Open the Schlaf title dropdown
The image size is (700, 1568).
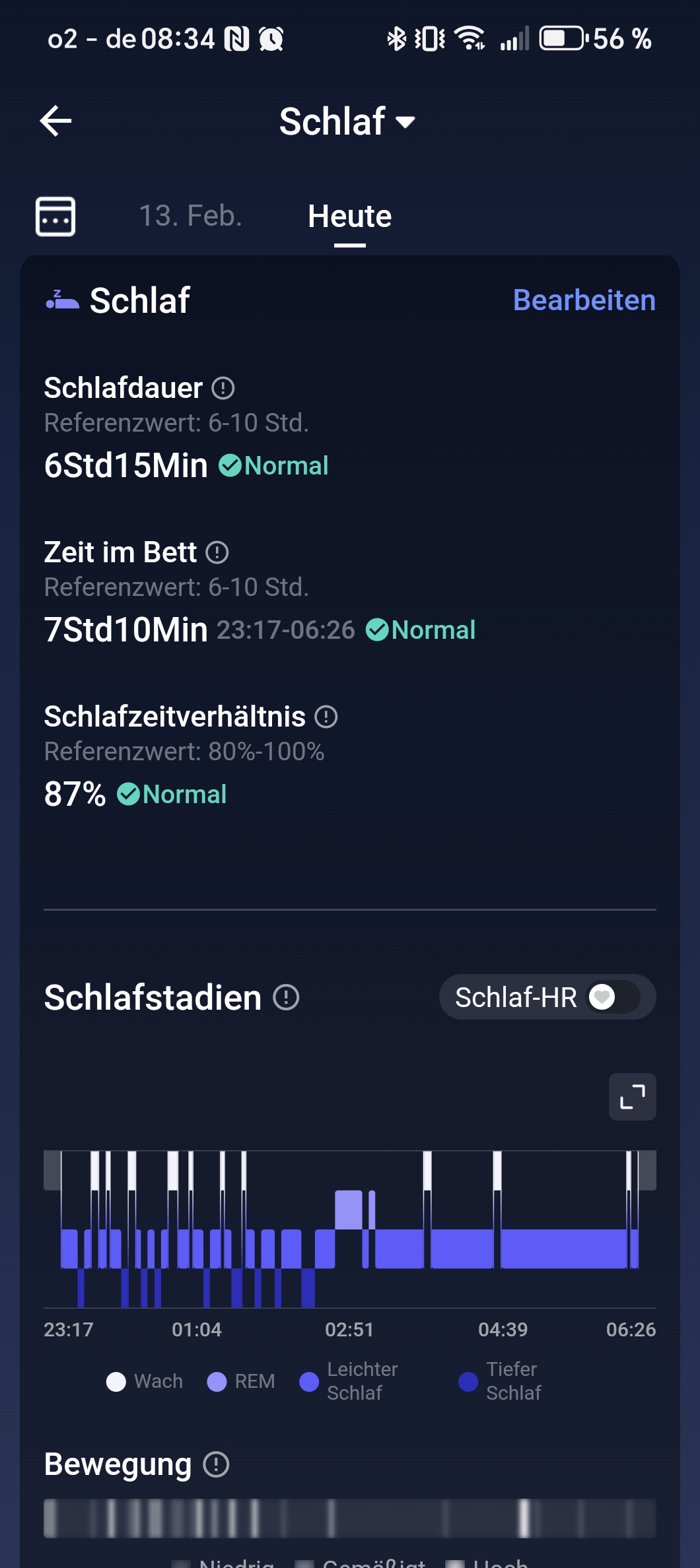(x=347, y=121)
